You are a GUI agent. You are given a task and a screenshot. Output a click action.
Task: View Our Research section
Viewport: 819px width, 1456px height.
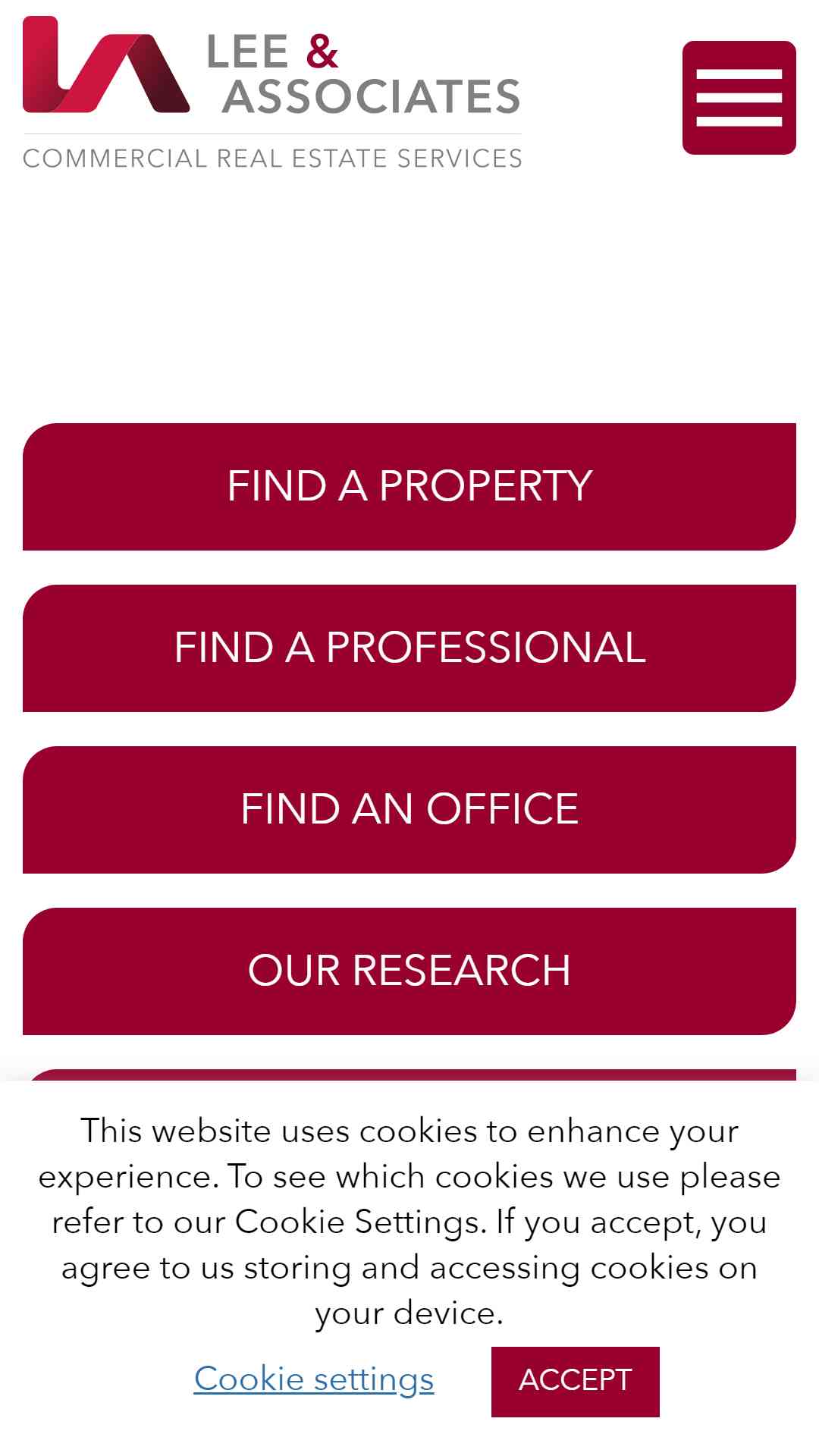(409, 971)
